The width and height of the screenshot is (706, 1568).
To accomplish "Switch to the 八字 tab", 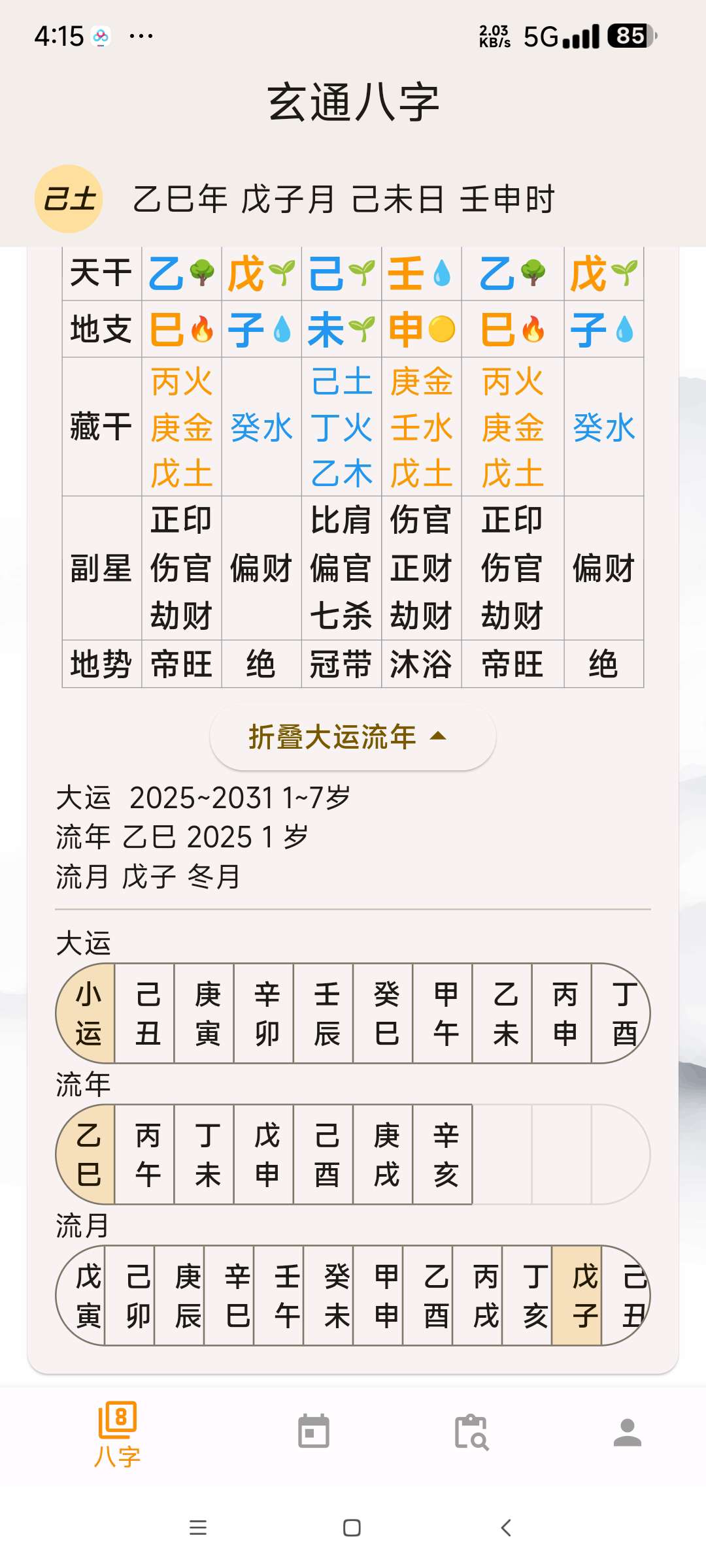I will [118, 1433].
